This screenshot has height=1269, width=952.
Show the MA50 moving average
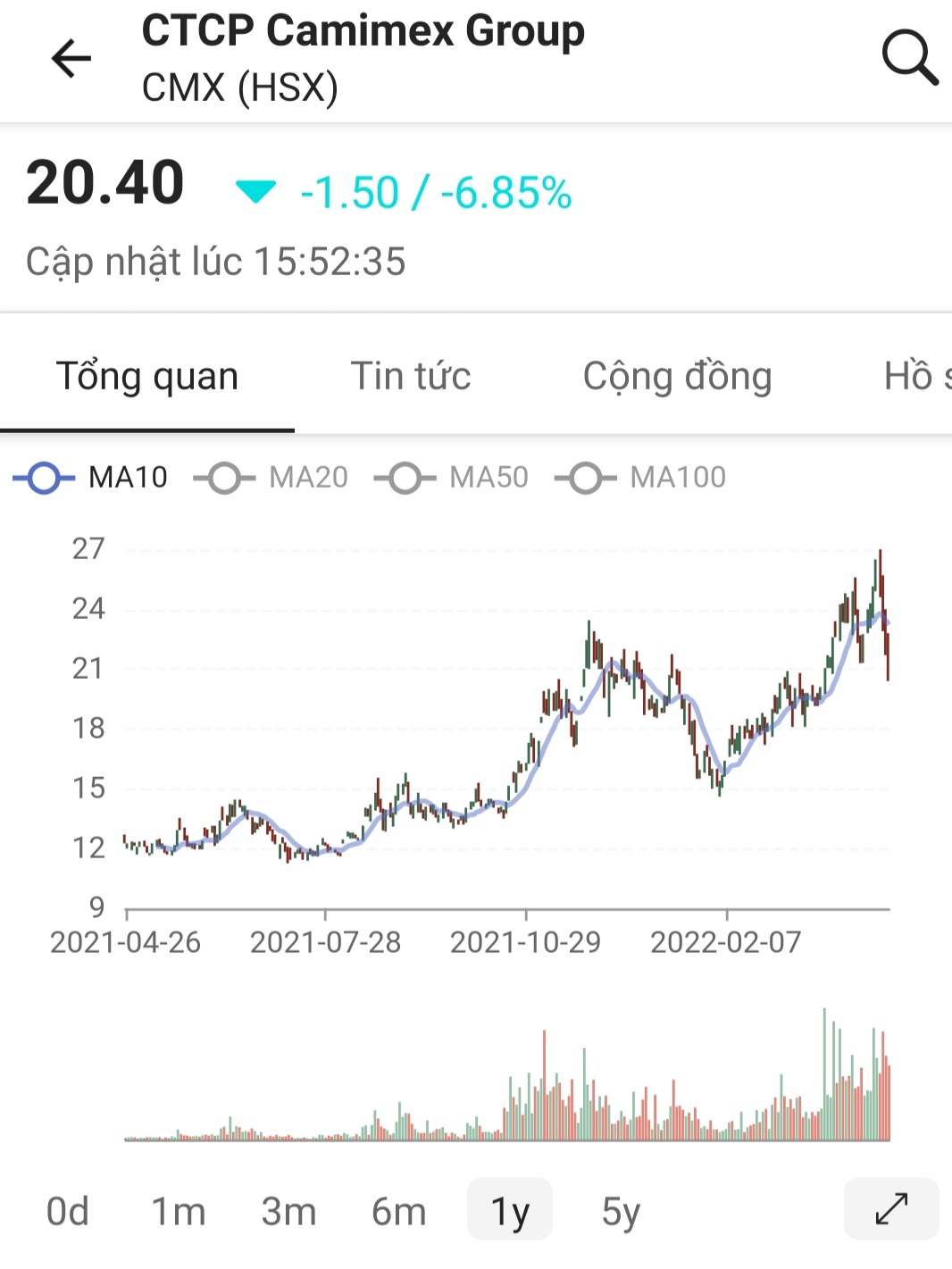tap(452, 478)
